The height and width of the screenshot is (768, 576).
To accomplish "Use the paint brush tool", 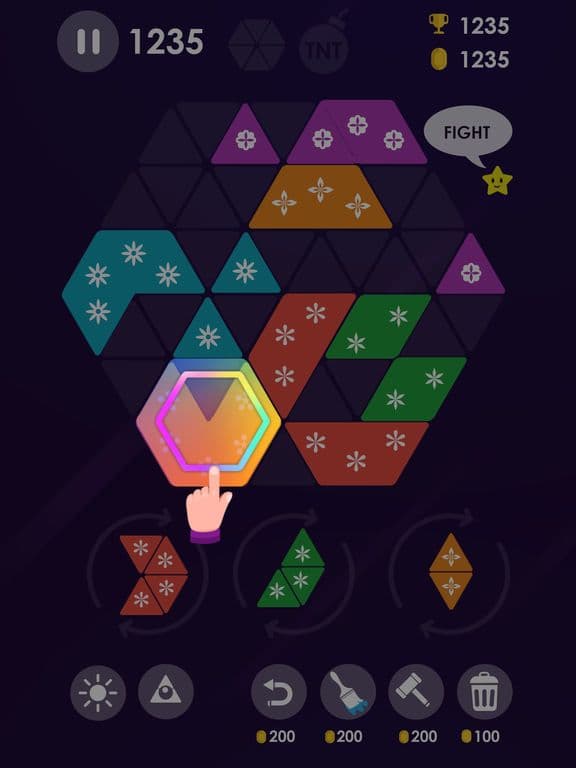I will [348, 692].
